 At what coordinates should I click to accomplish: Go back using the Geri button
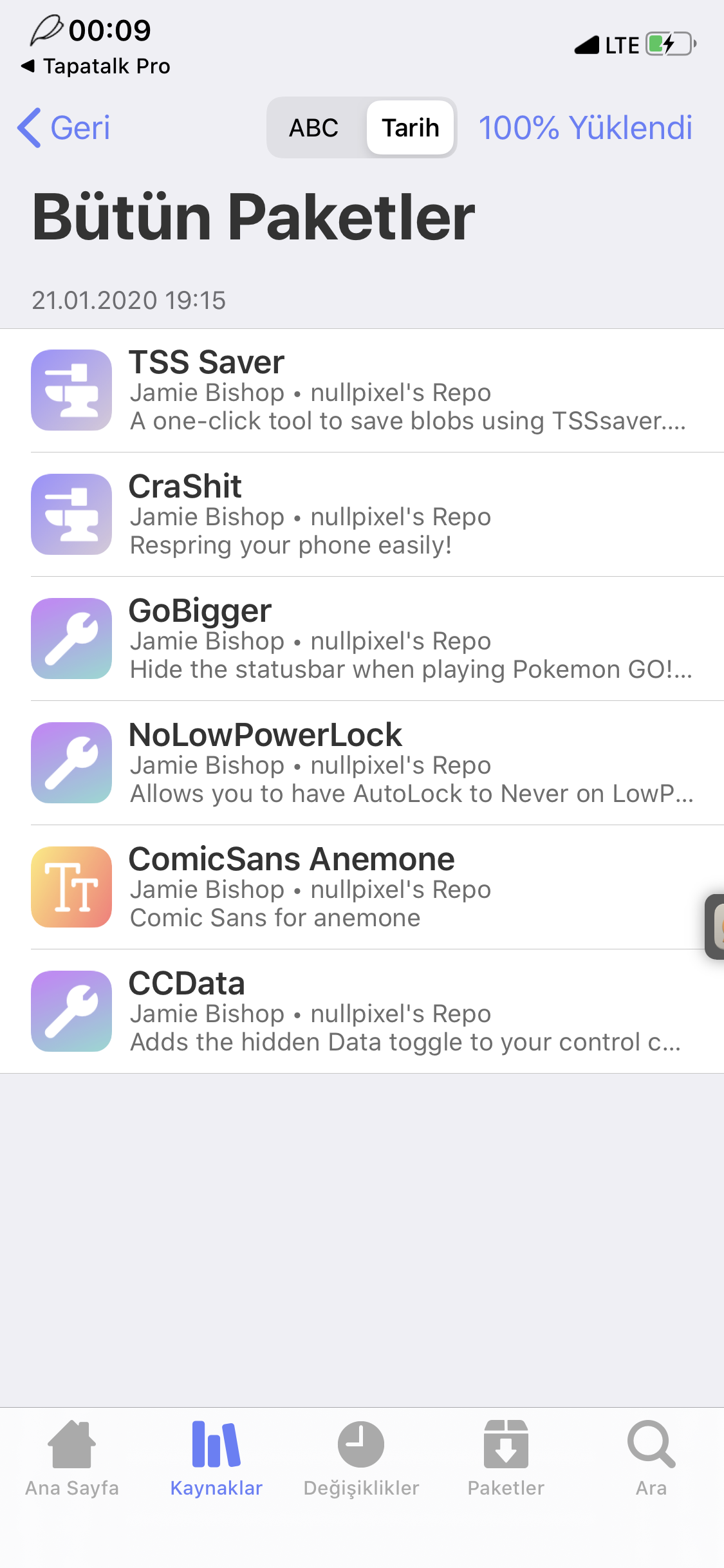pos(64,127)
